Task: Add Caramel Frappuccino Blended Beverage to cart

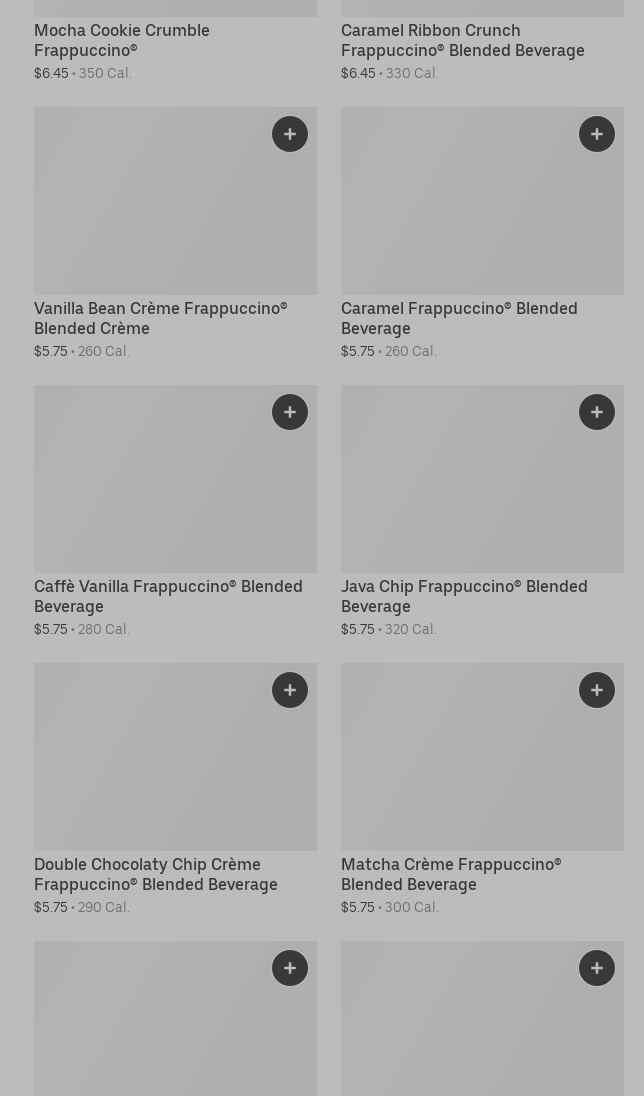Action: (x=596, y=134)
